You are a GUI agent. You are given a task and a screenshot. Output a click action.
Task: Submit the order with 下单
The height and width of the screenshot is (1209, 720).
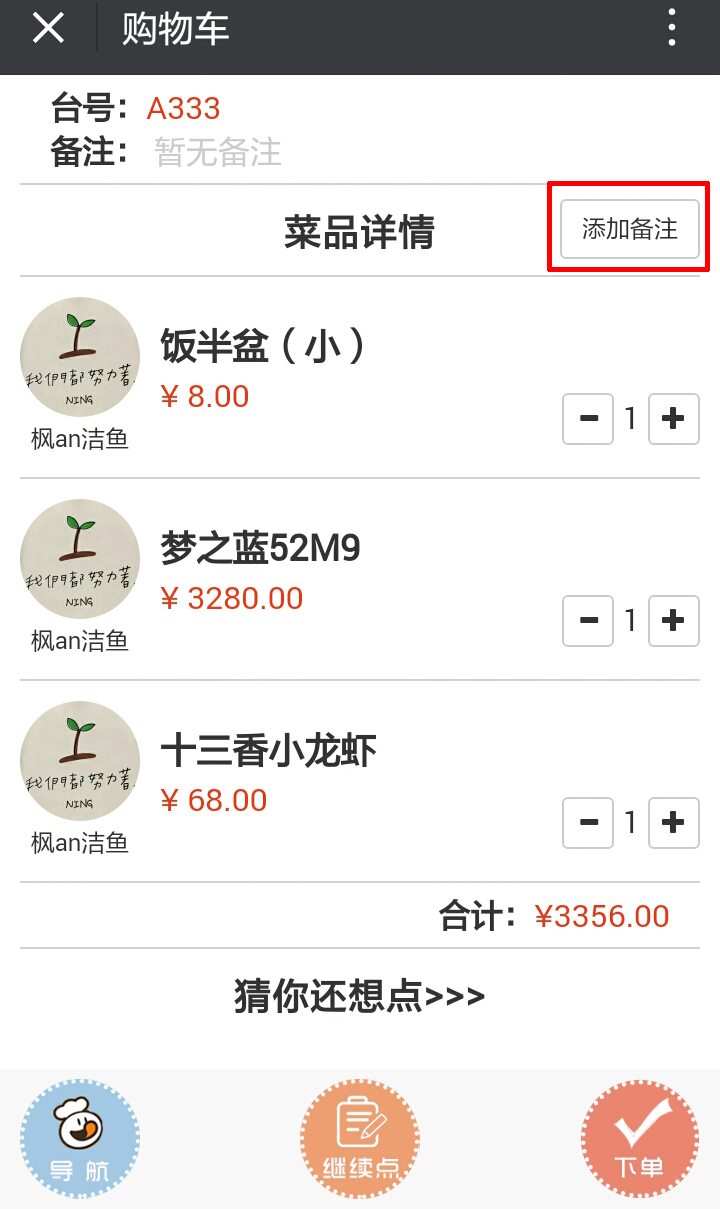click(x=640, y=1139)
